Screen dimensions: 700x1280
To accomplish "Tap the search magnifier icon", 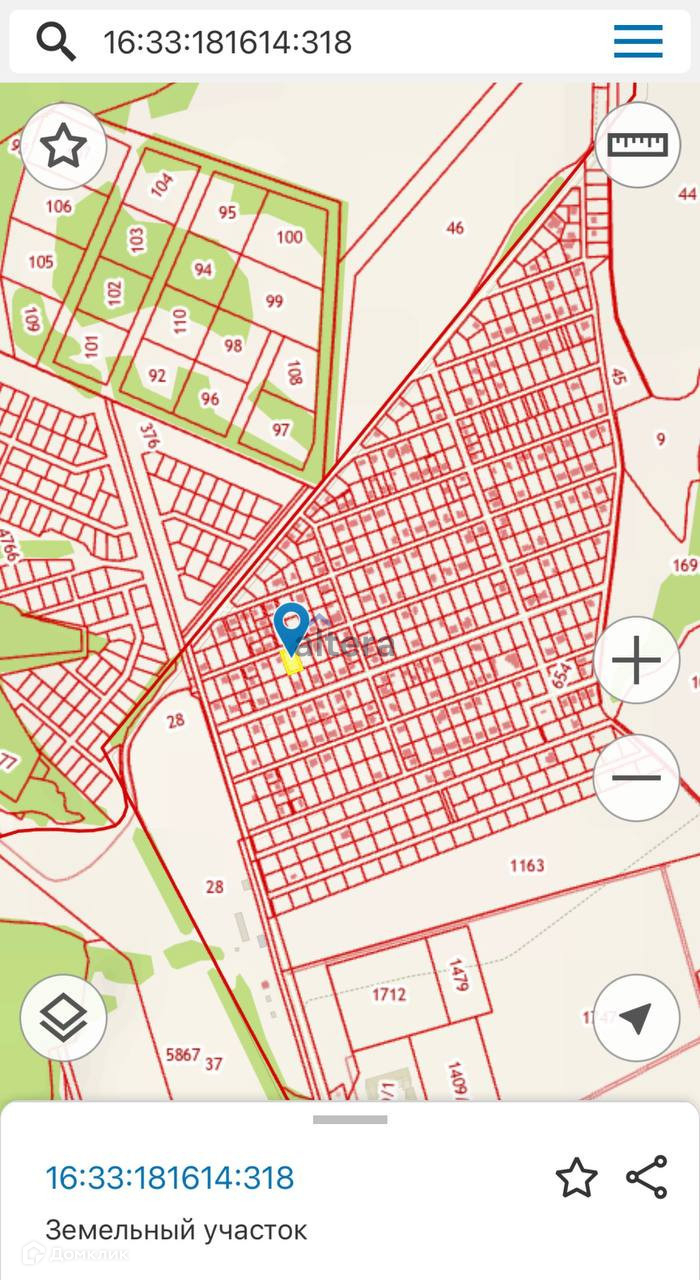I will pos(56,42).
